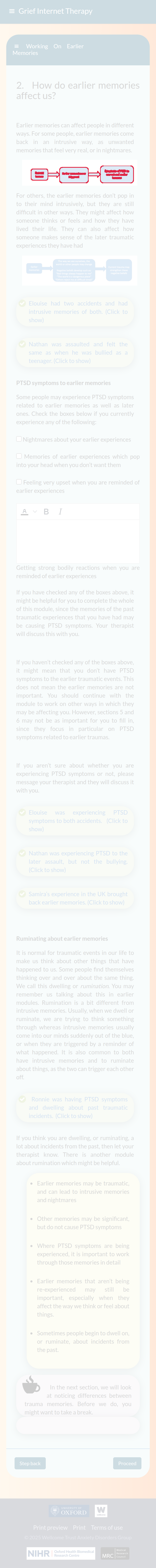
Task: Tap the Print link in the footer
Action: pos(79,1527)
